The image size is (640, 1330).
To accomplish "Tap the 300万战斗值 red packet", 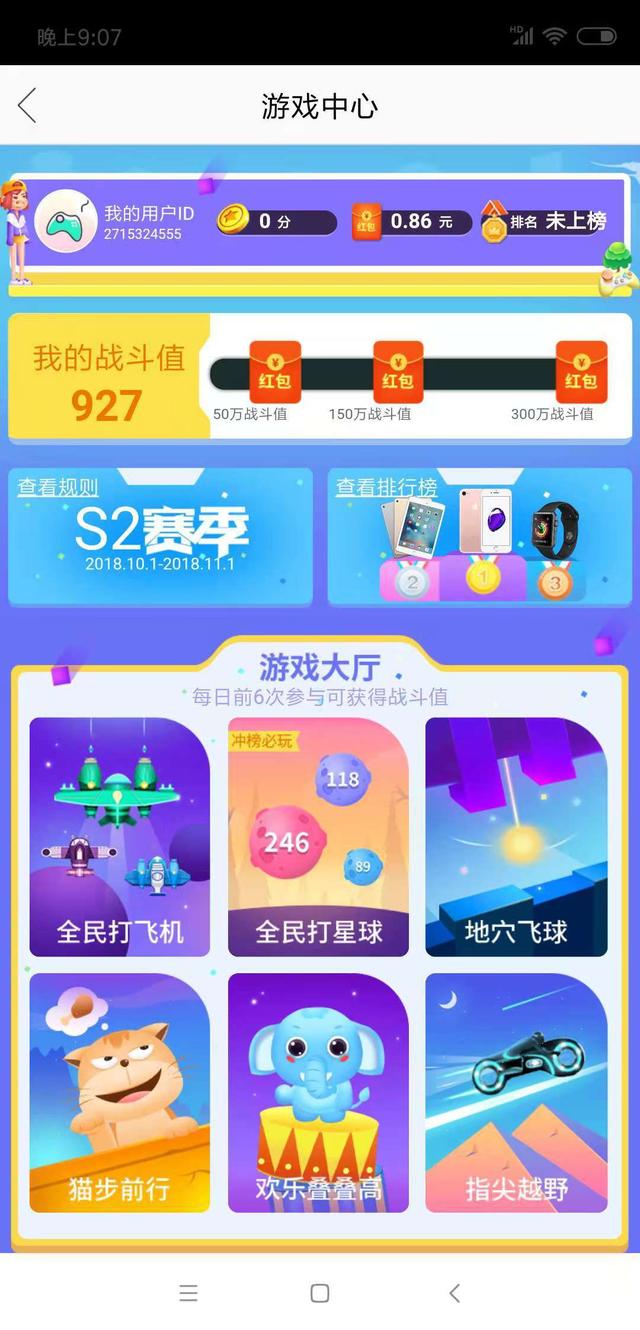I will click(581, 372).
